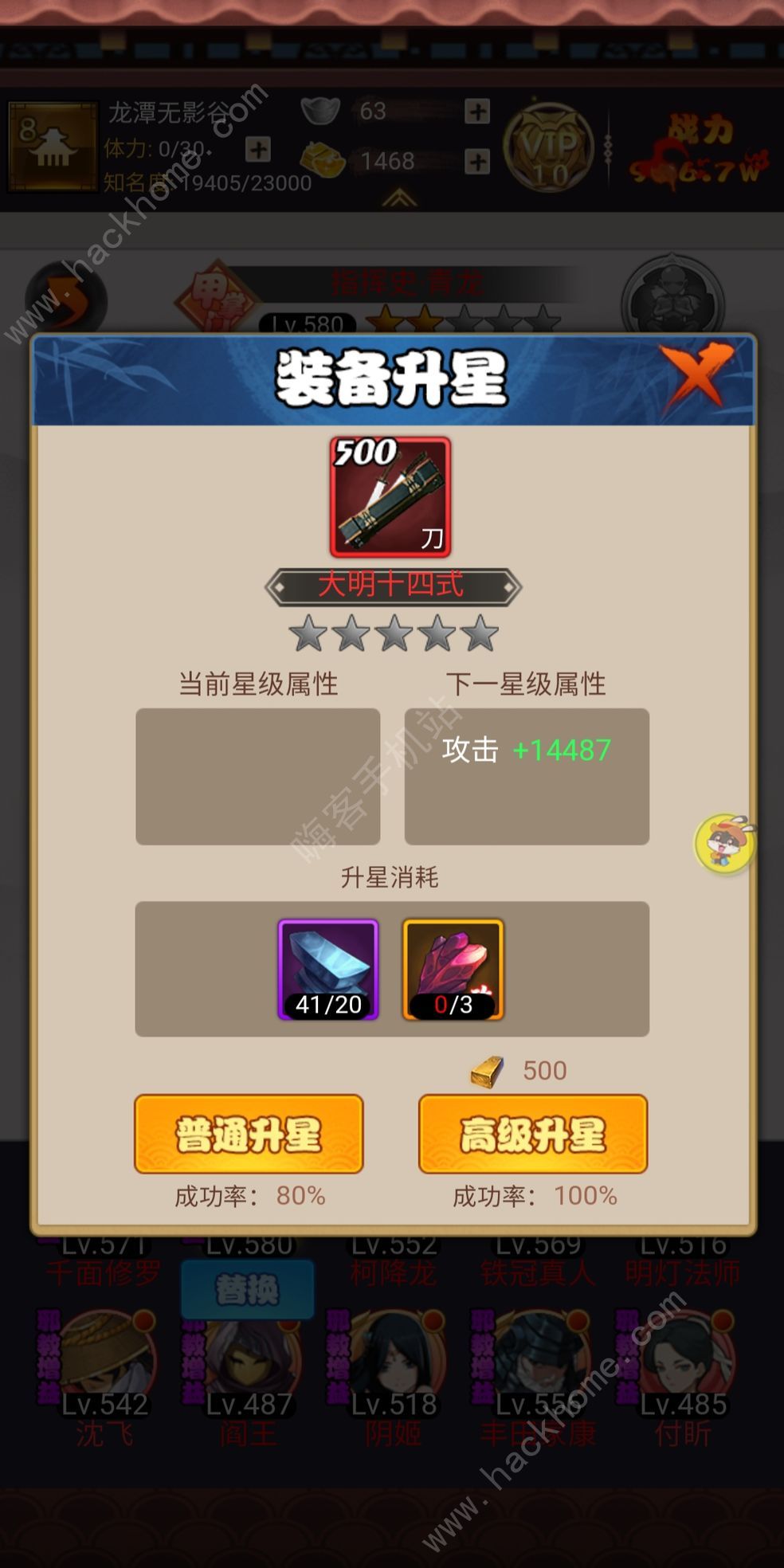Viewport: 784px width, 1568px height.
Task: Open the 大明十四式 weapon icon
Action: (x=390, y=497)
